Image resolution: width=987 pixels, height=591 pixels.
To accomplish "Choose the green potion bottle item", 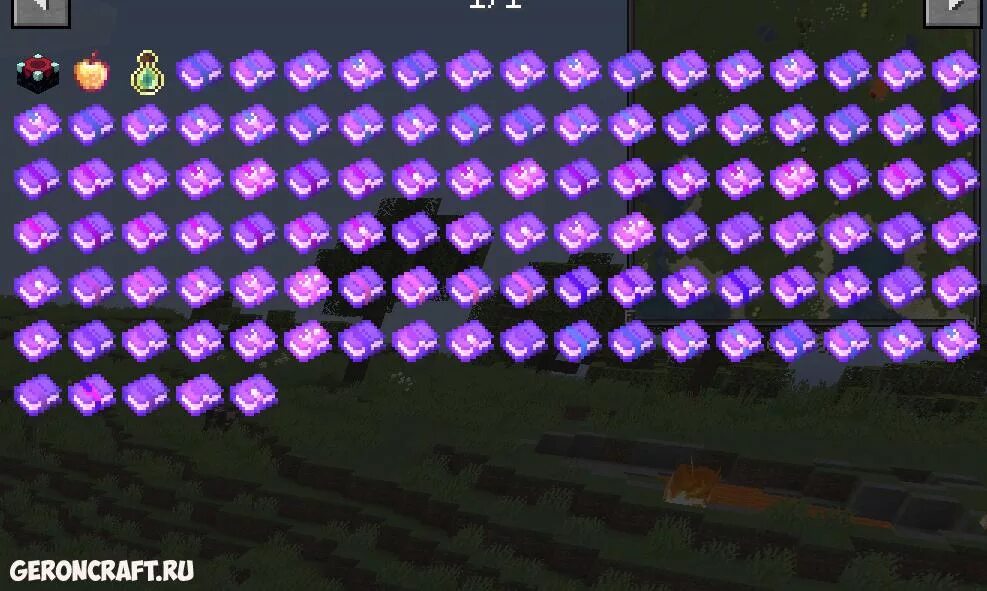I will tap(147, 72).
